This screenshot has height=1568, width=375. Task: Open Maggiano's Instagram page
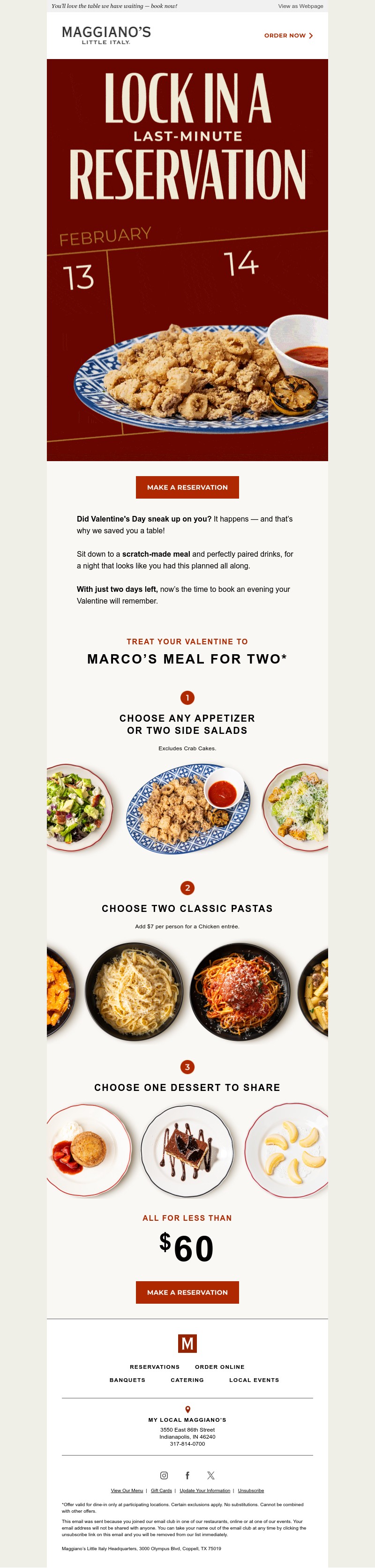164,1475
